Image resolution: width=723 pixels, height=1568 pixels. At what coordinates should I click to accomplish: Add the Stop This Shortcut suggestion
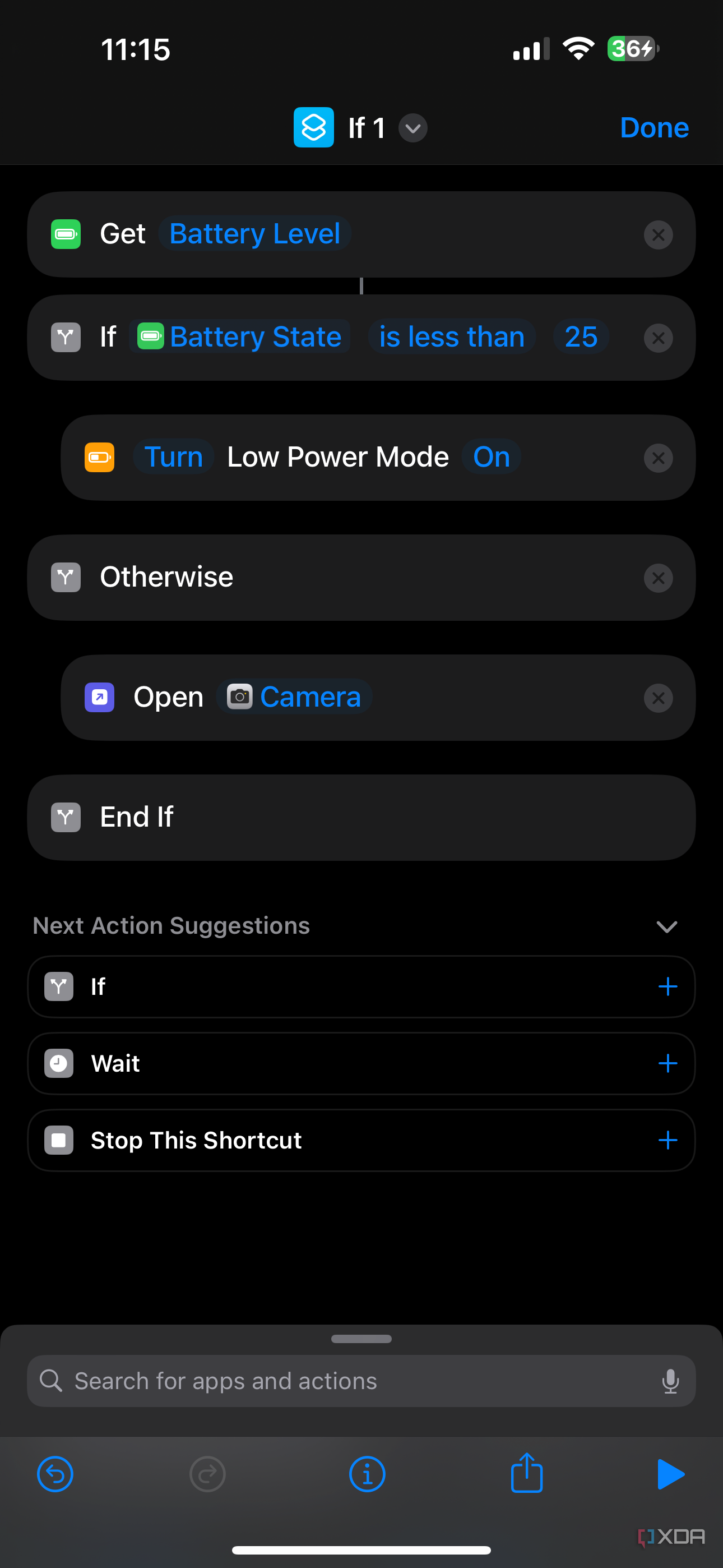point(668,1141)
